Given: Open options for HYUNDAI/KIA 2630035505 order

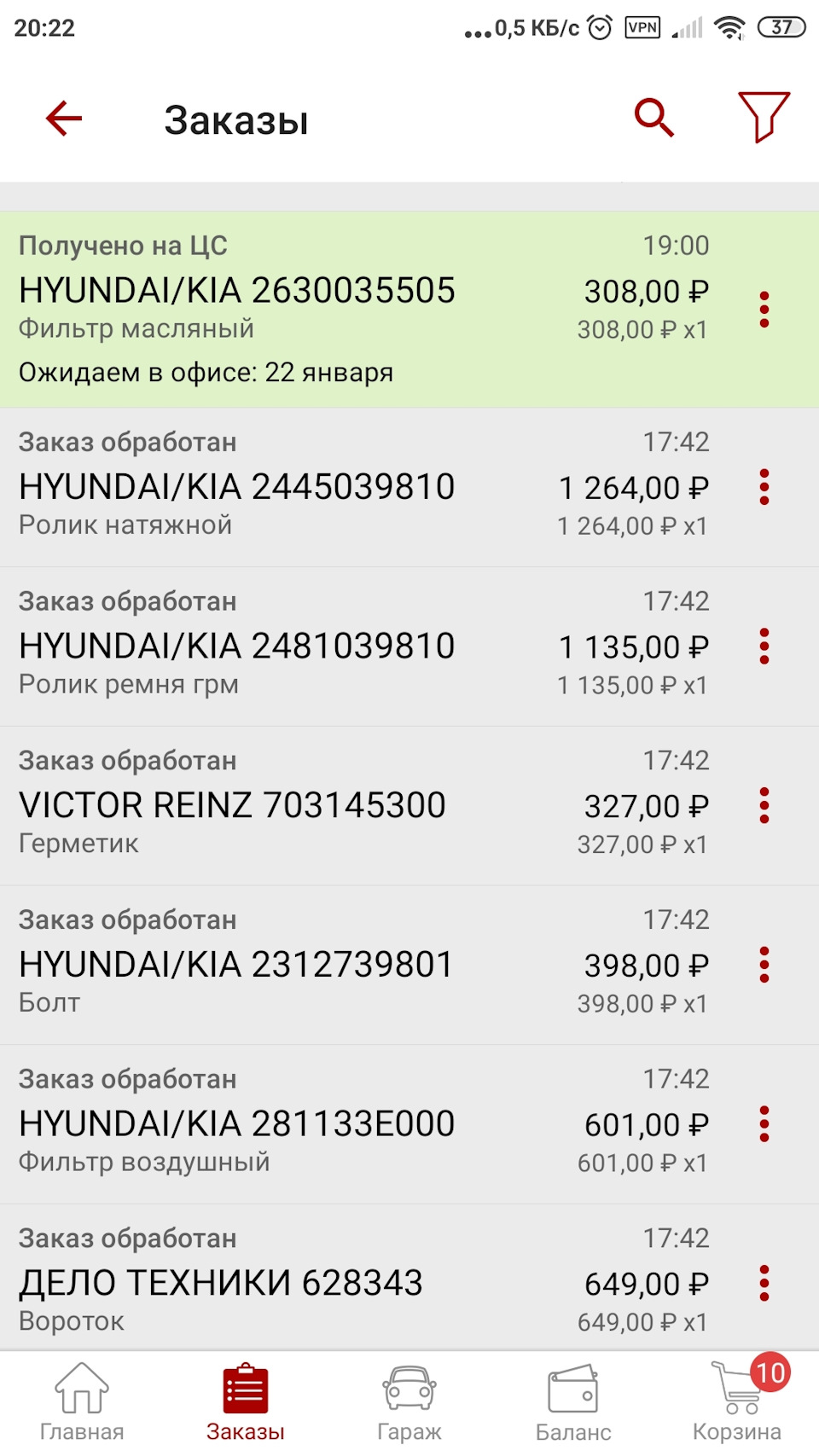Looking at the screenshot, I should (x=764, y=309).
